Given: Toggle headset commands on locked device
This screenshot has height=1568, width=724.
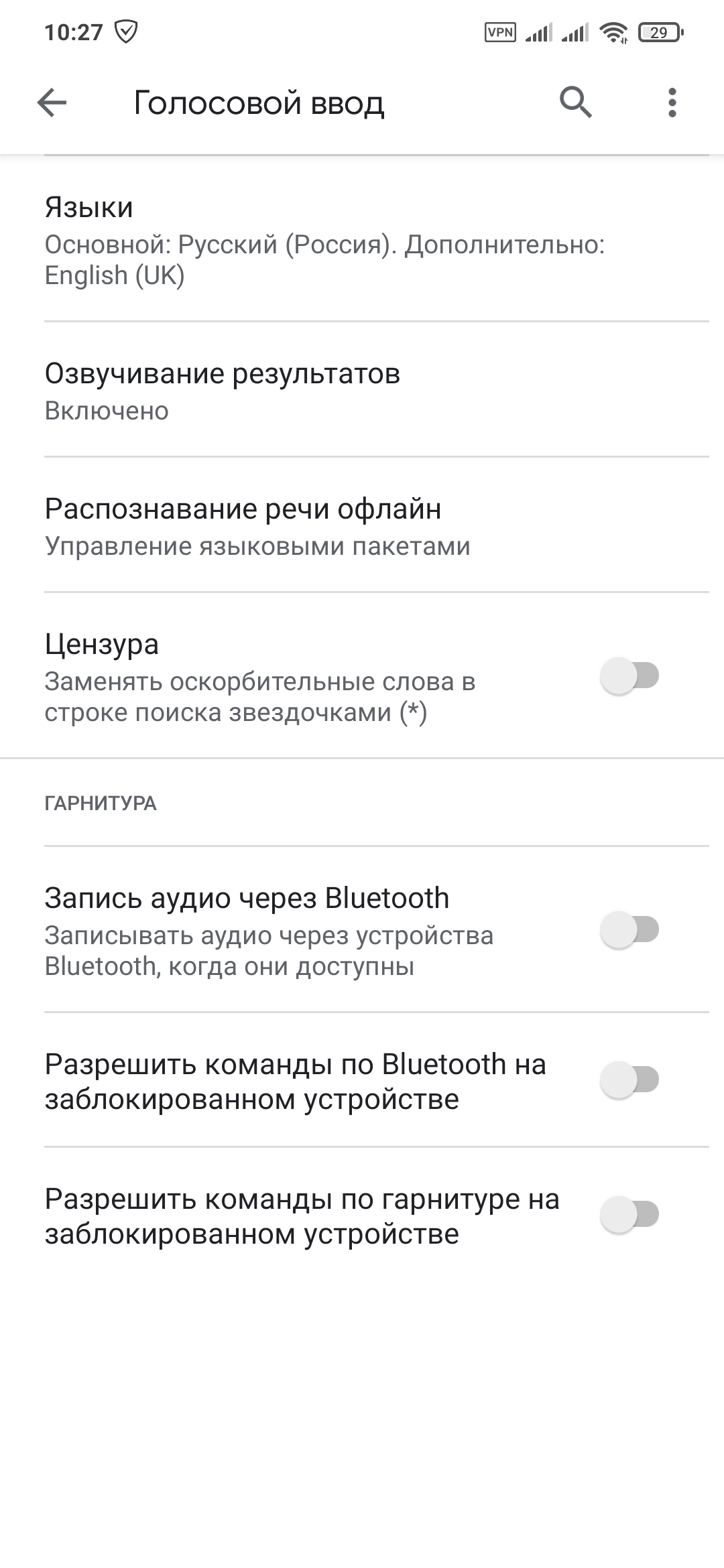Looking at the screenshot, I should [x=629, y=1215].
